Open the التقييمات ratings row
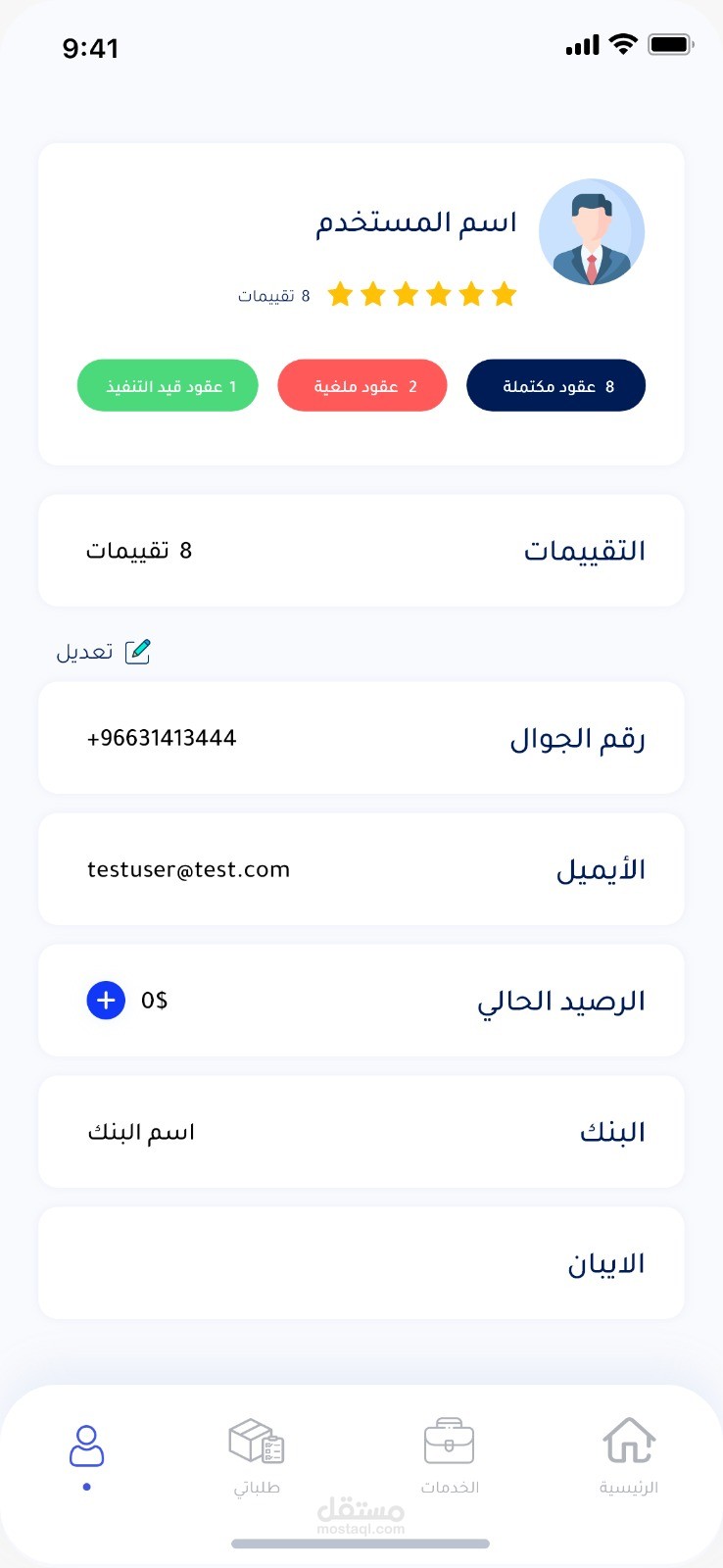 pyautogui.click(x=361, y=551)
